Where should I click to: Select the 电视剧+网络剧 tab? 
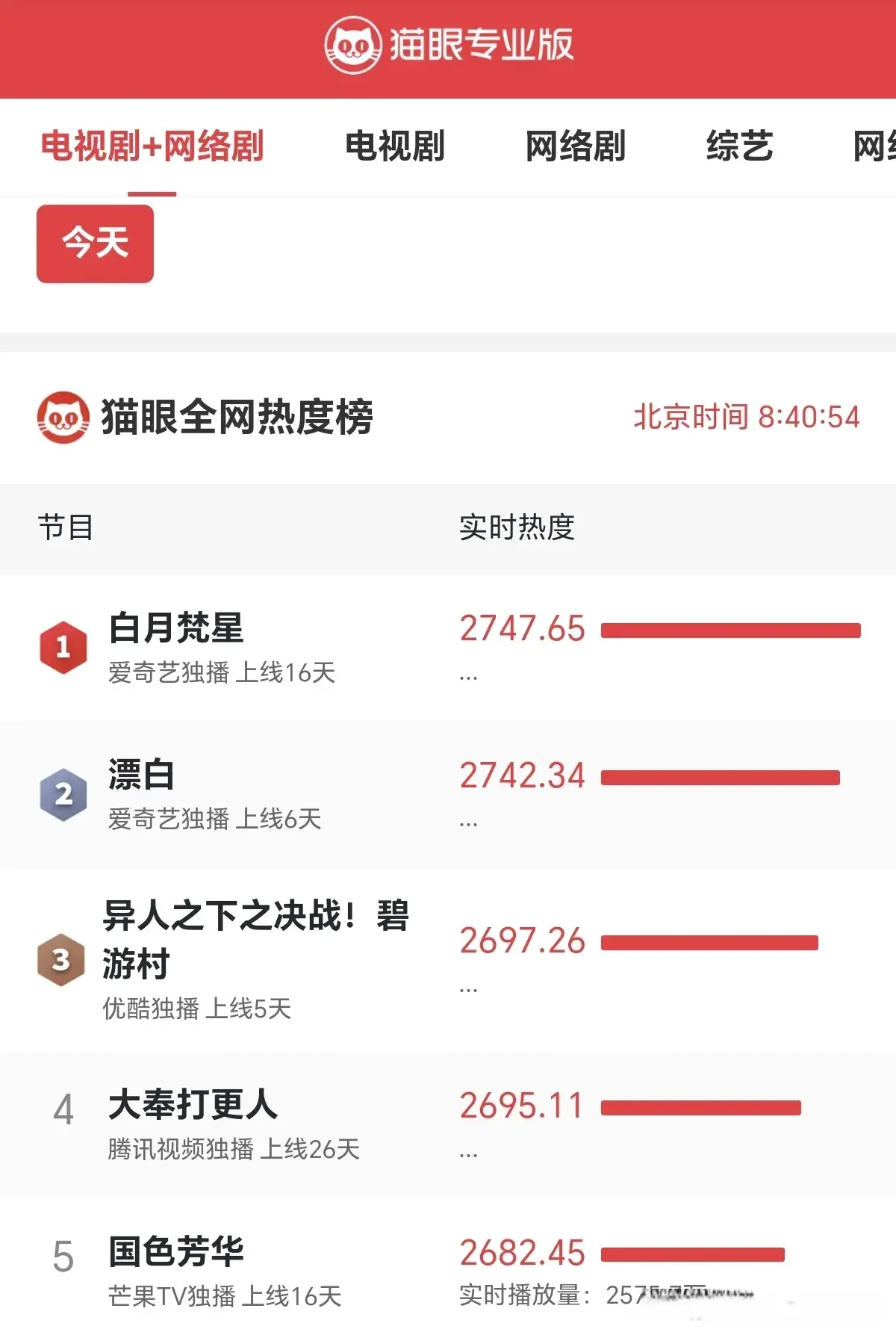pyautogui.click(x=152, y=146)
